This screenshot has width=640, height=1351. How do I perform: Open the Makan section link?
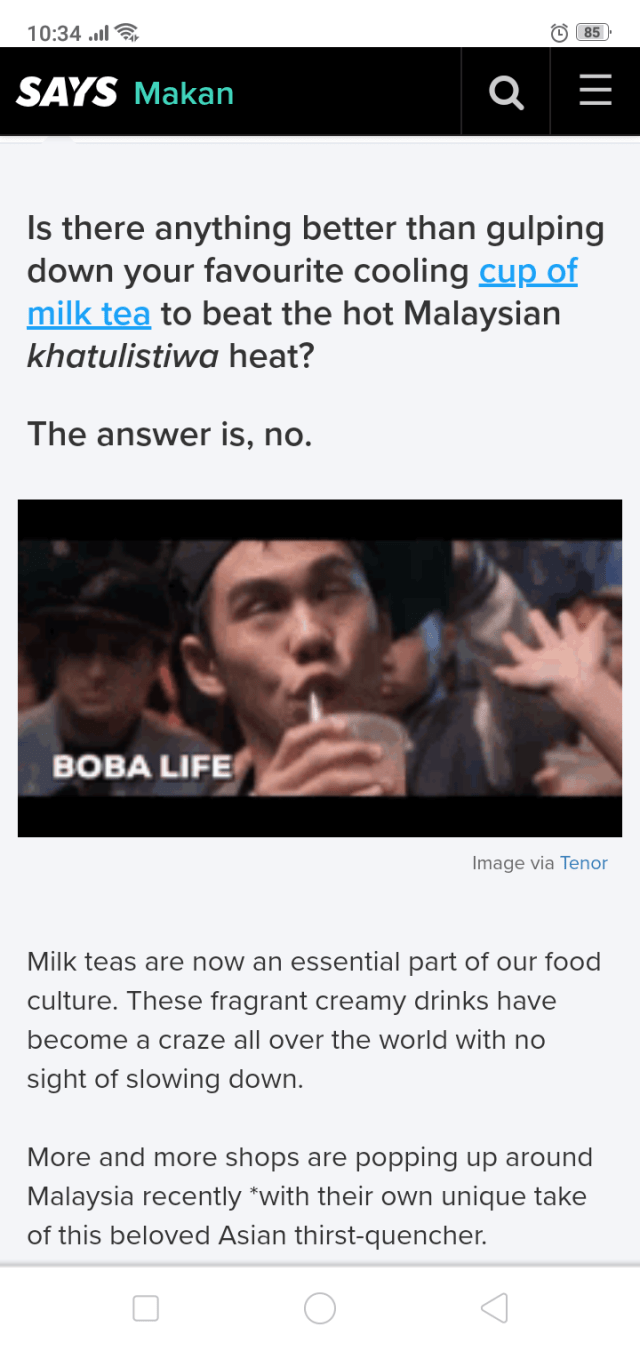(x=183, y=94)
